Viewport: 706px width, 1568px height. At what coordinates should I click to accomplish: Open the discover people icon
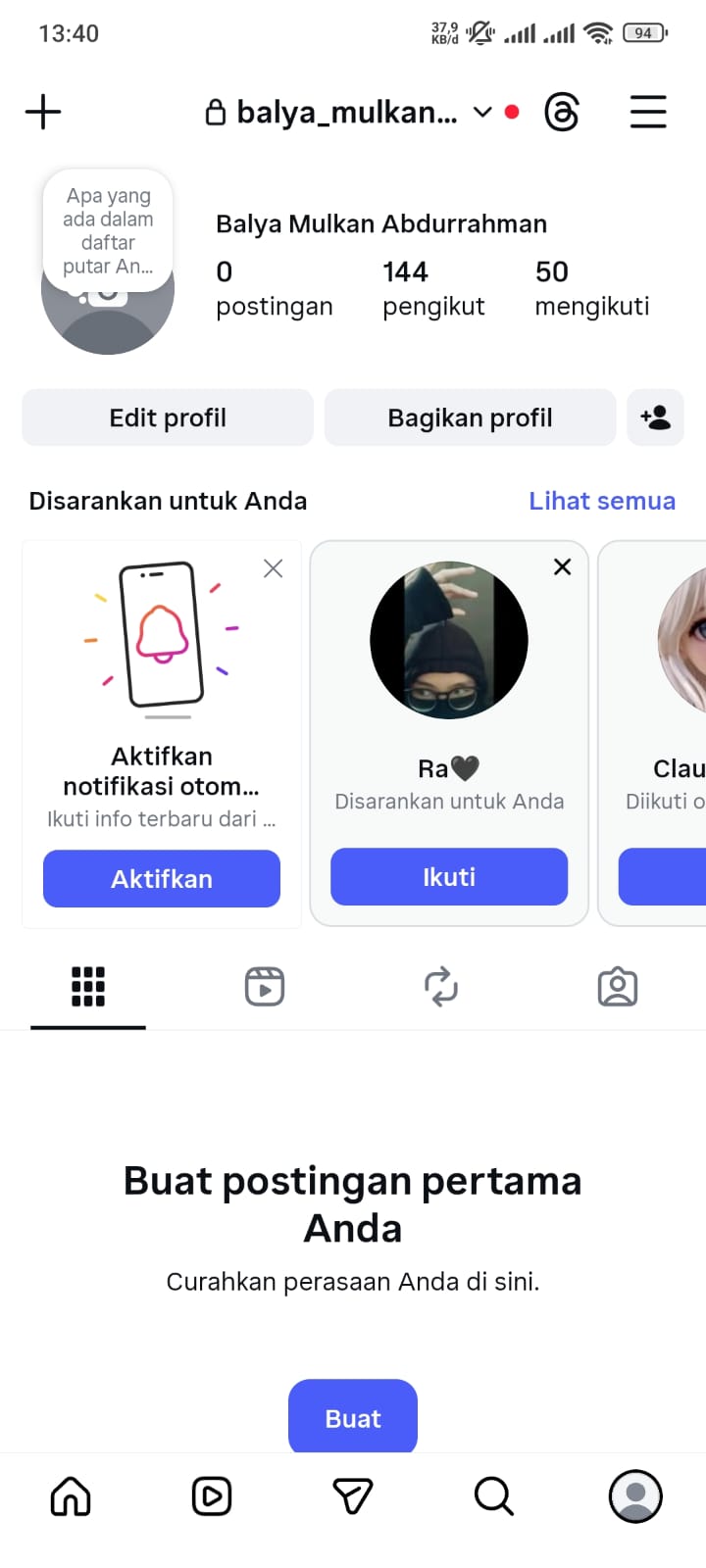(655, 417)
